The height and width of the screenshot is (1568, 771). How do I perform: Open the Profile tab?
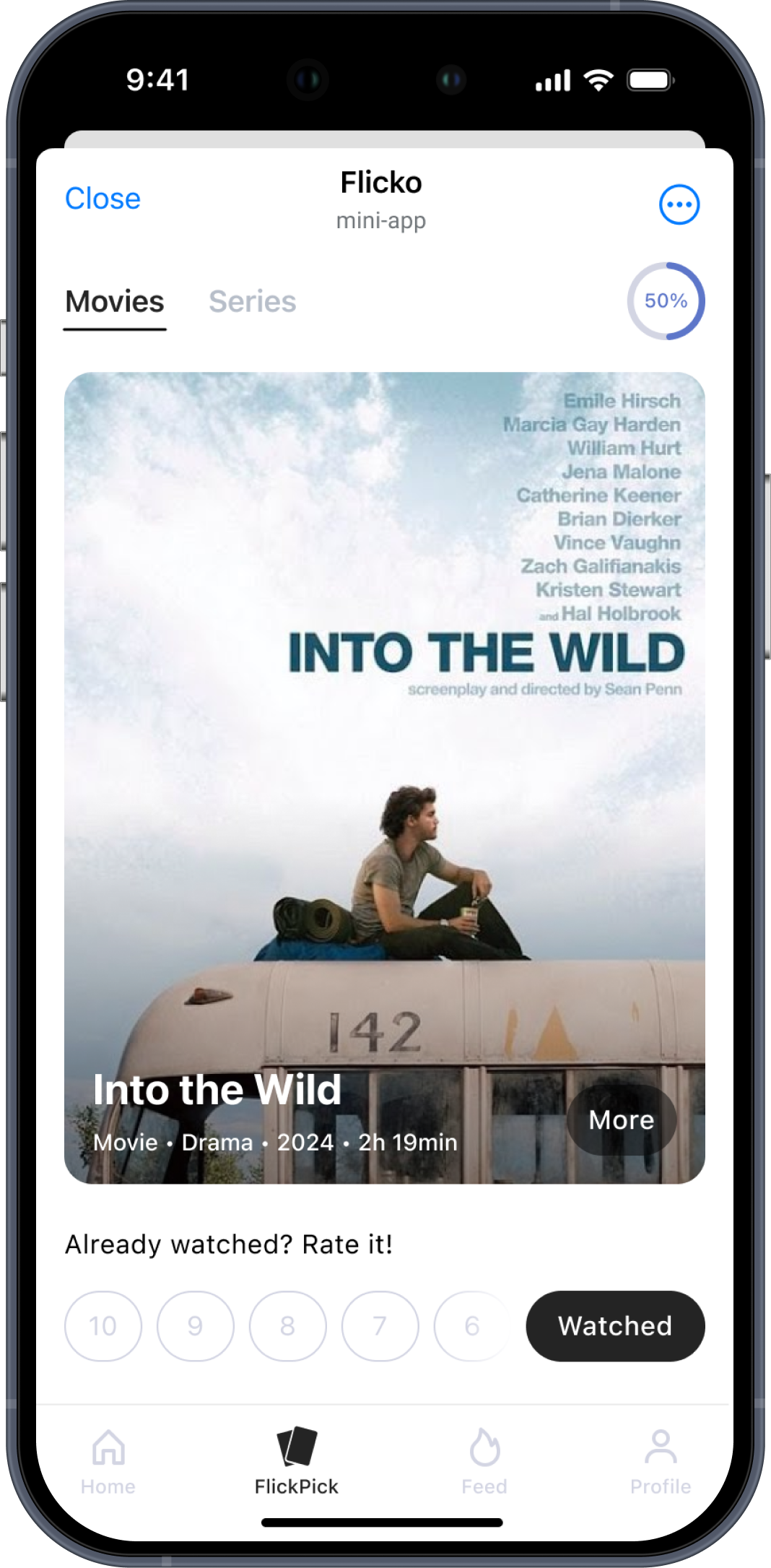[661, 1460]
